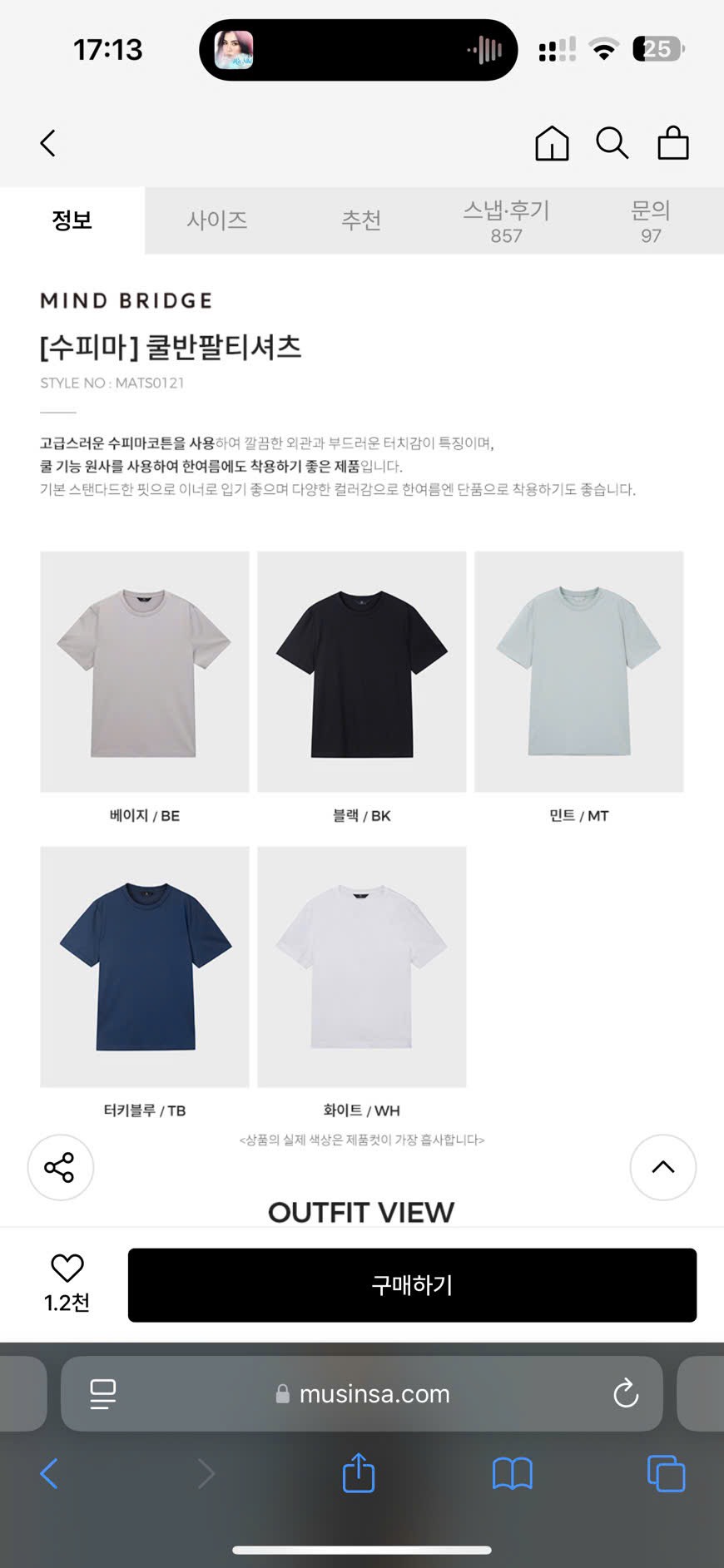The image size is (724, 1568).
Task: Open search with the magnifier icon
Action: coord(612,143)
